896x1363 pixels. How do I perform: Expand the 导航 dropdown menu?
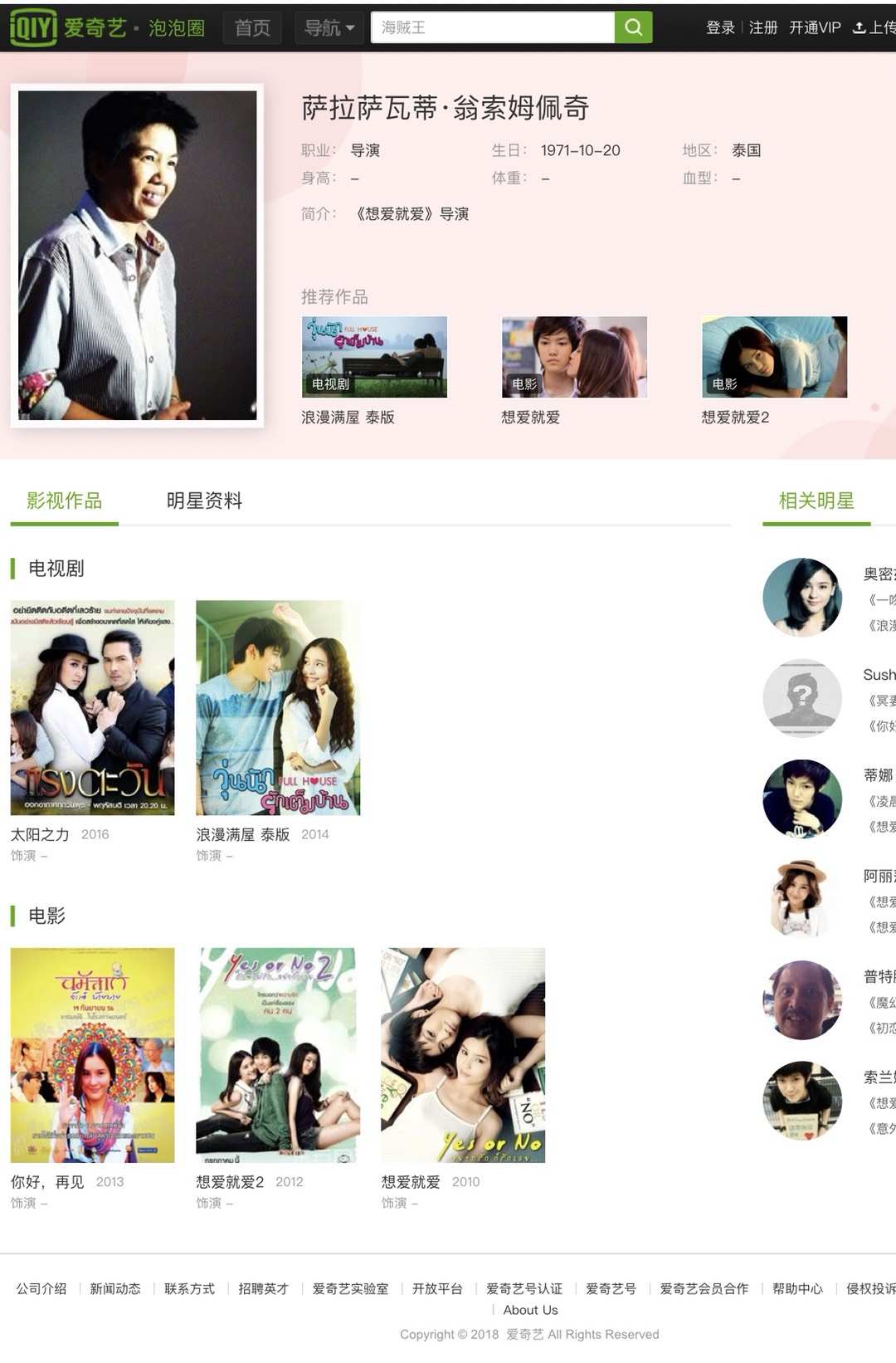pos(329,28)
